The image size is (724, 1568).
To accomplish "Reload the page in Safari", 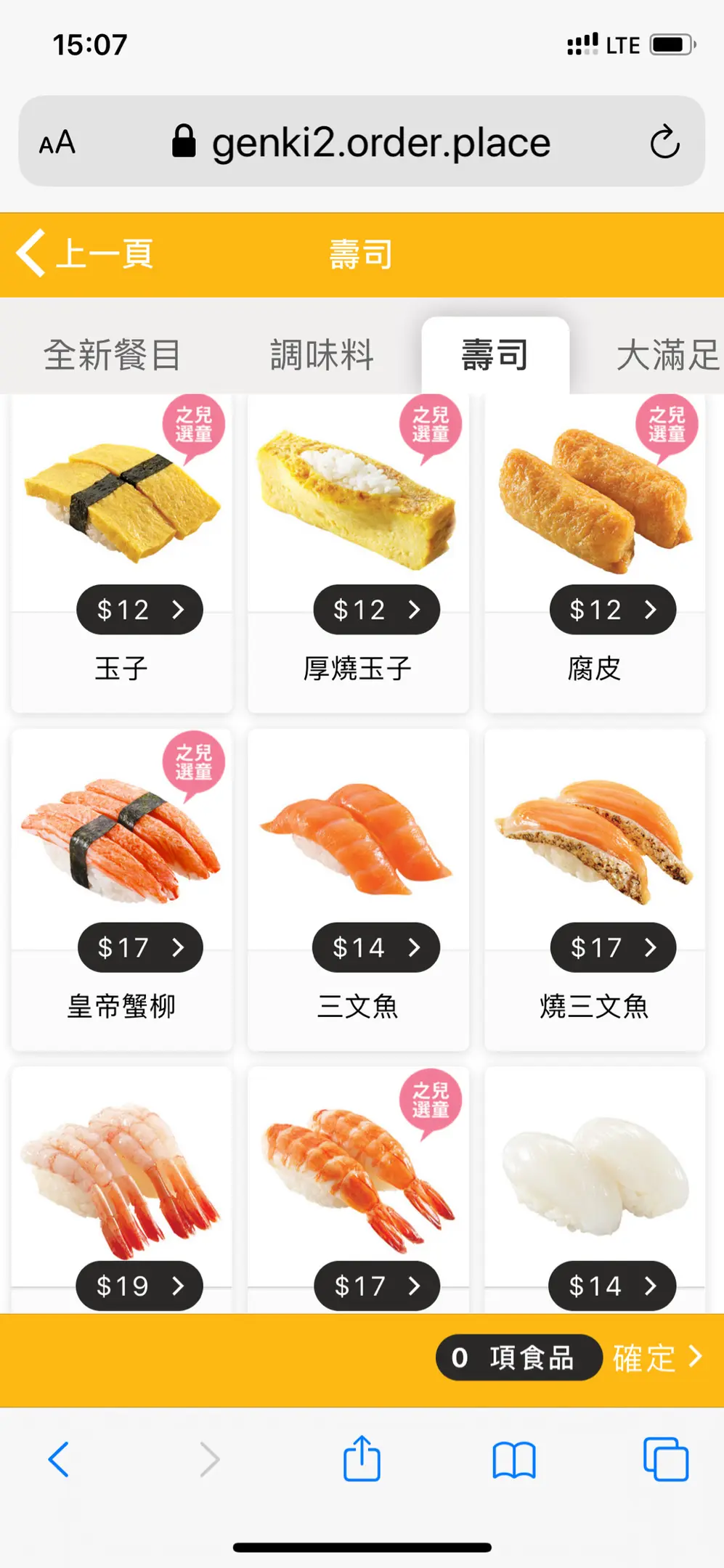I will pos(664,142).
